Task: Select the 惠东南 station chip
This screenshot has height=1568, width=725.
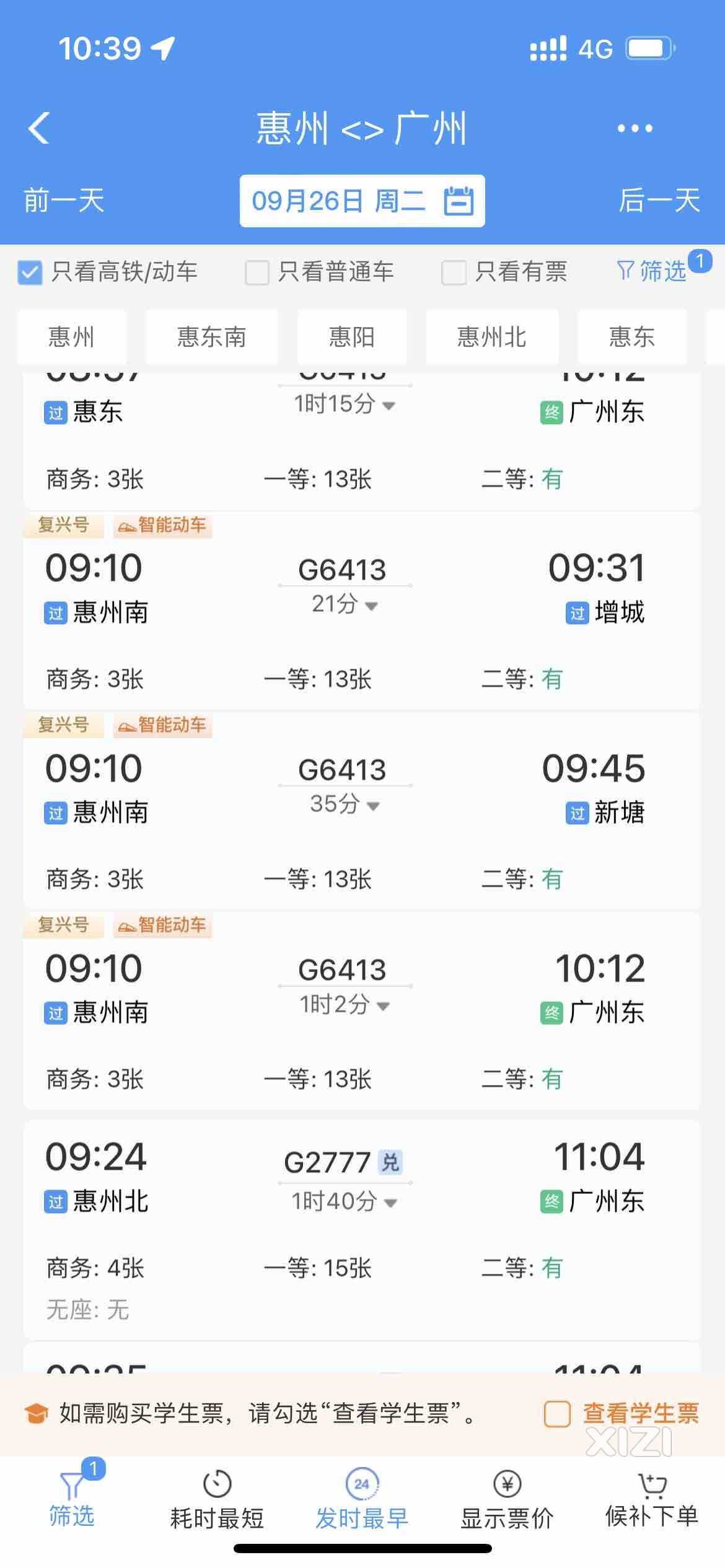Action: point(211,337)
